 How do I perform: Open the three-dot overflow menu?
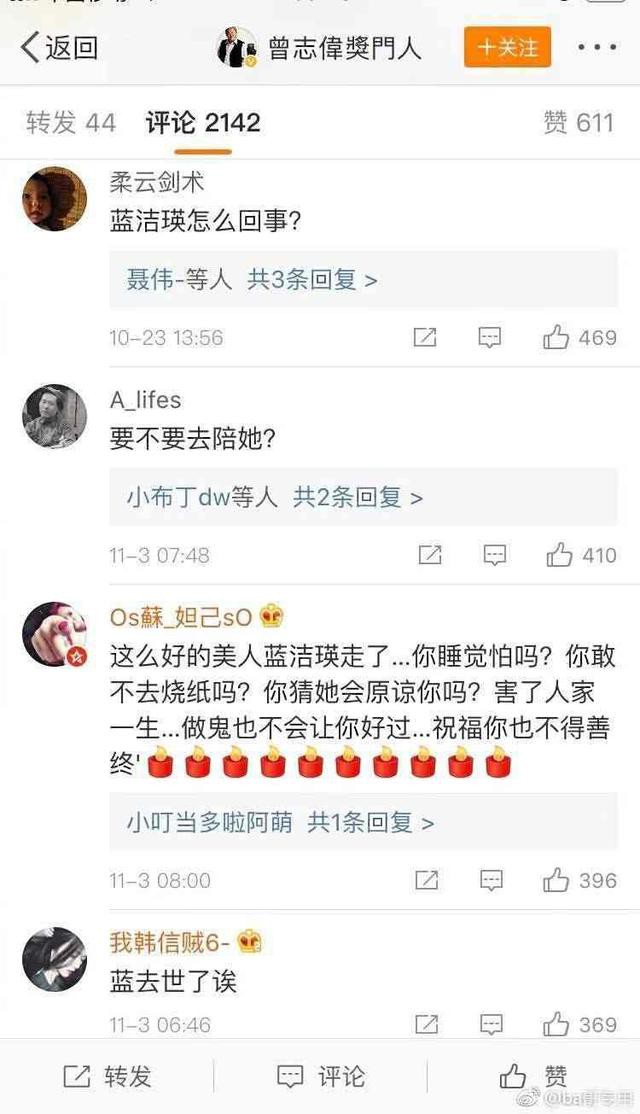598,47
